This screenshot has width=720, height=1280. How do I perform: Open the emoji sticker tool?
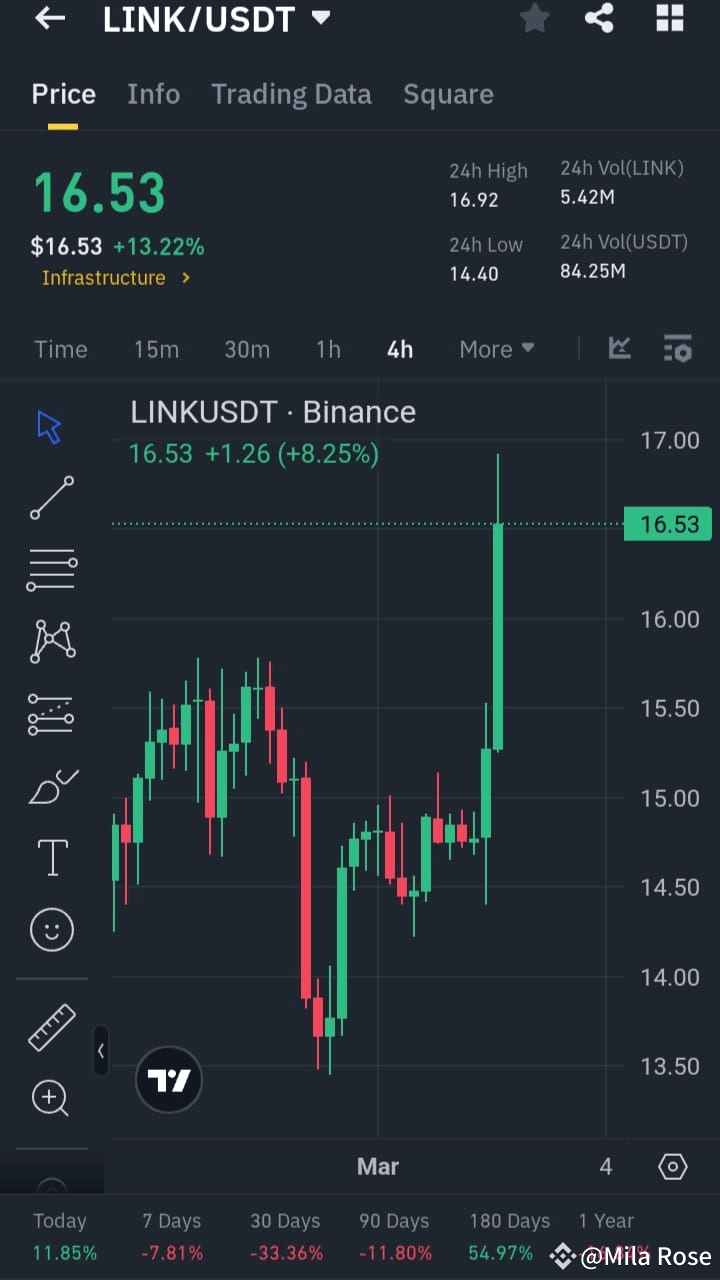(52, 929)
